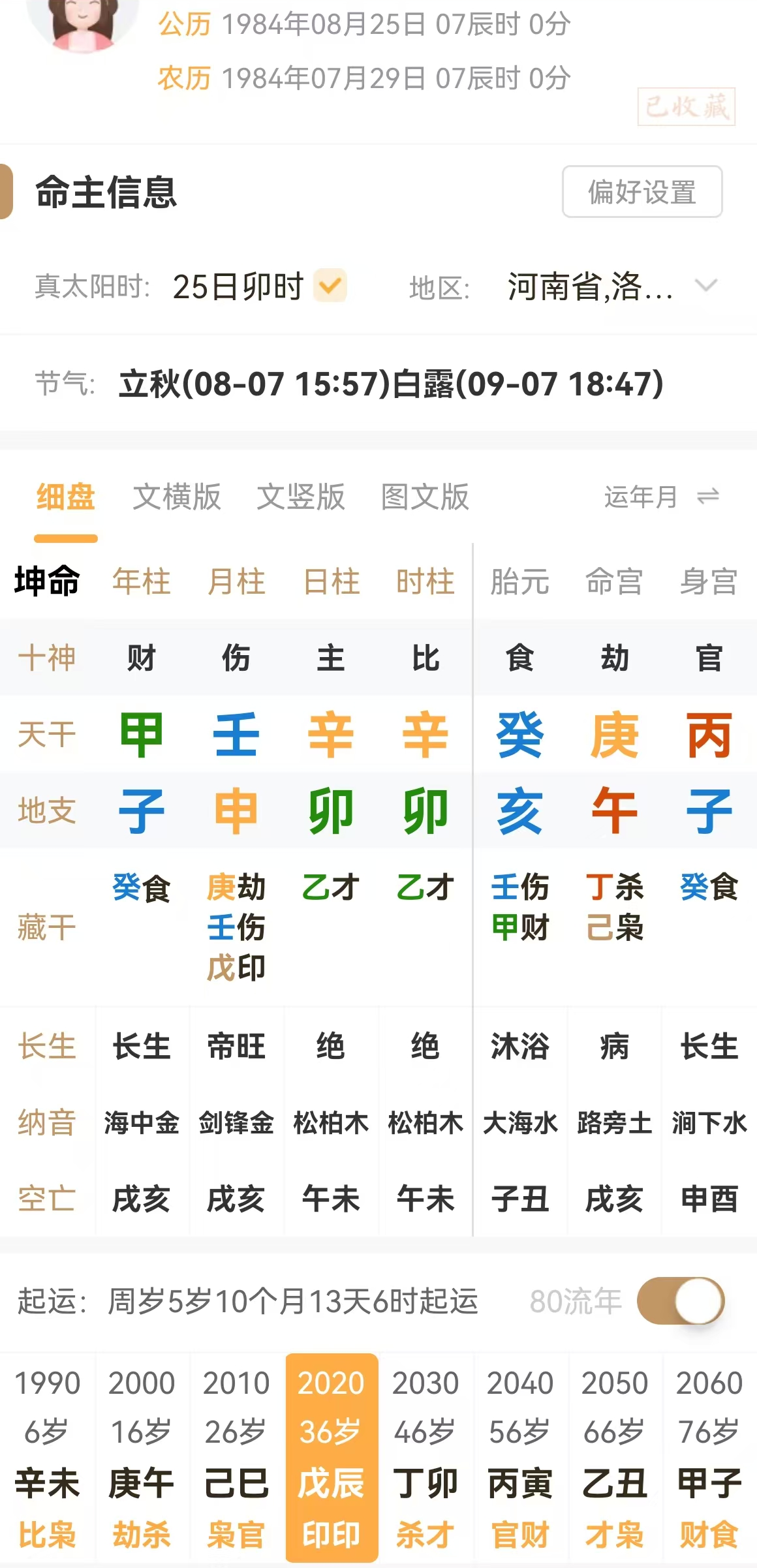Switch to the 图文版 tab

[x=425, y=497]
